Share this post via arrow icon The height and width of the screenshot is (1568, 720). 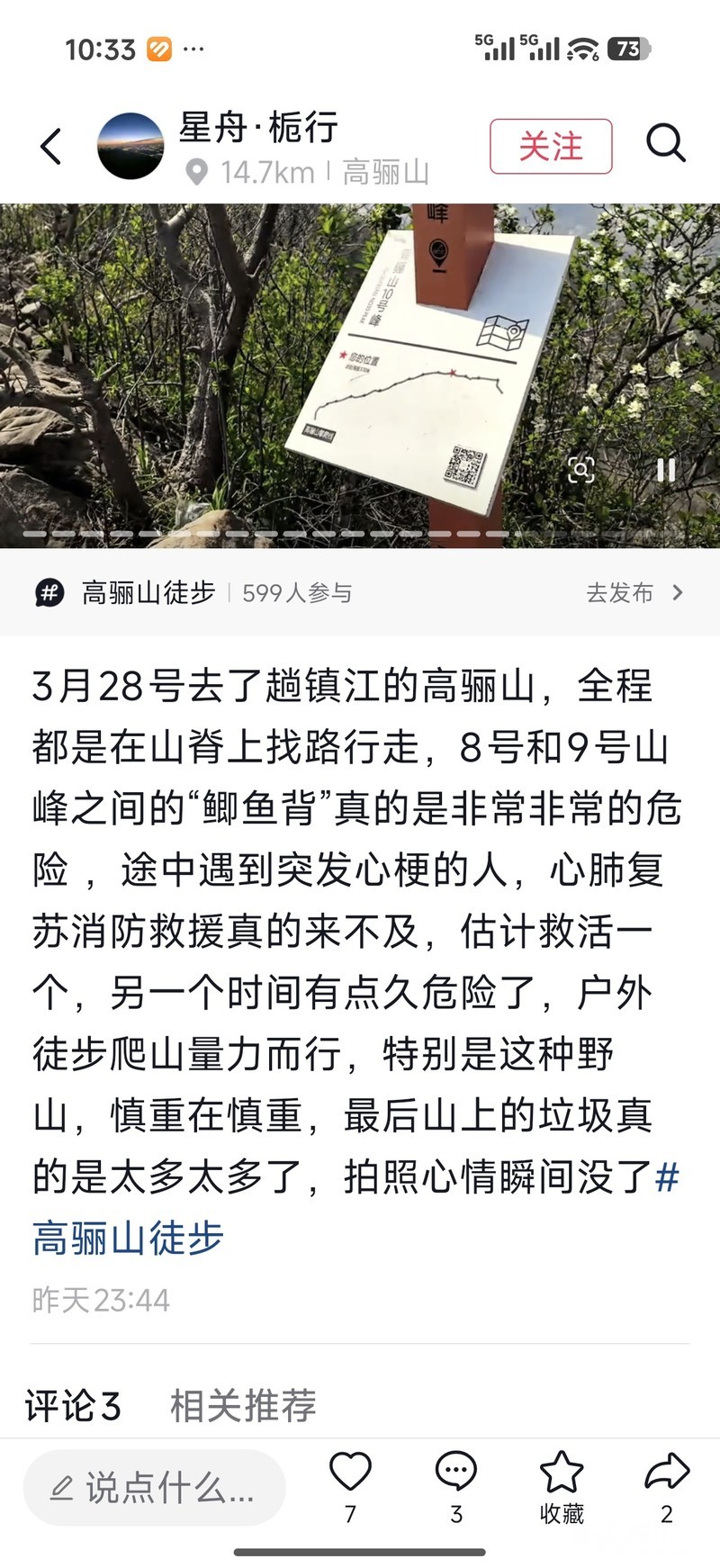coord(667,1473)
